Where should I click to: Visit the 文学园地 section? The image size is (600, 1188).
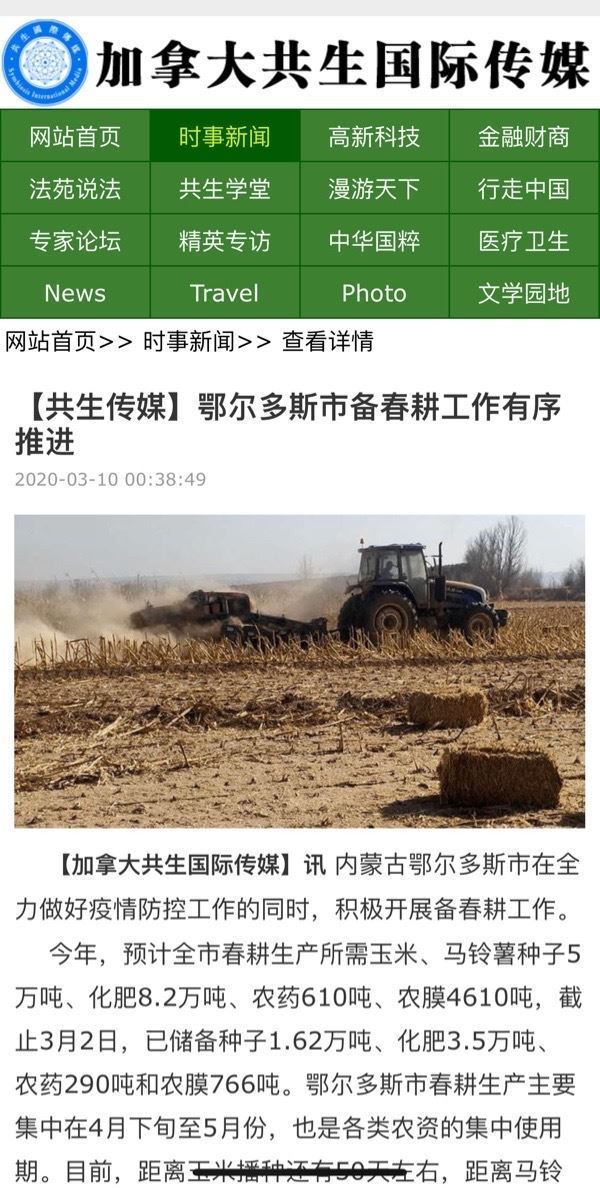tap(523, 293)
